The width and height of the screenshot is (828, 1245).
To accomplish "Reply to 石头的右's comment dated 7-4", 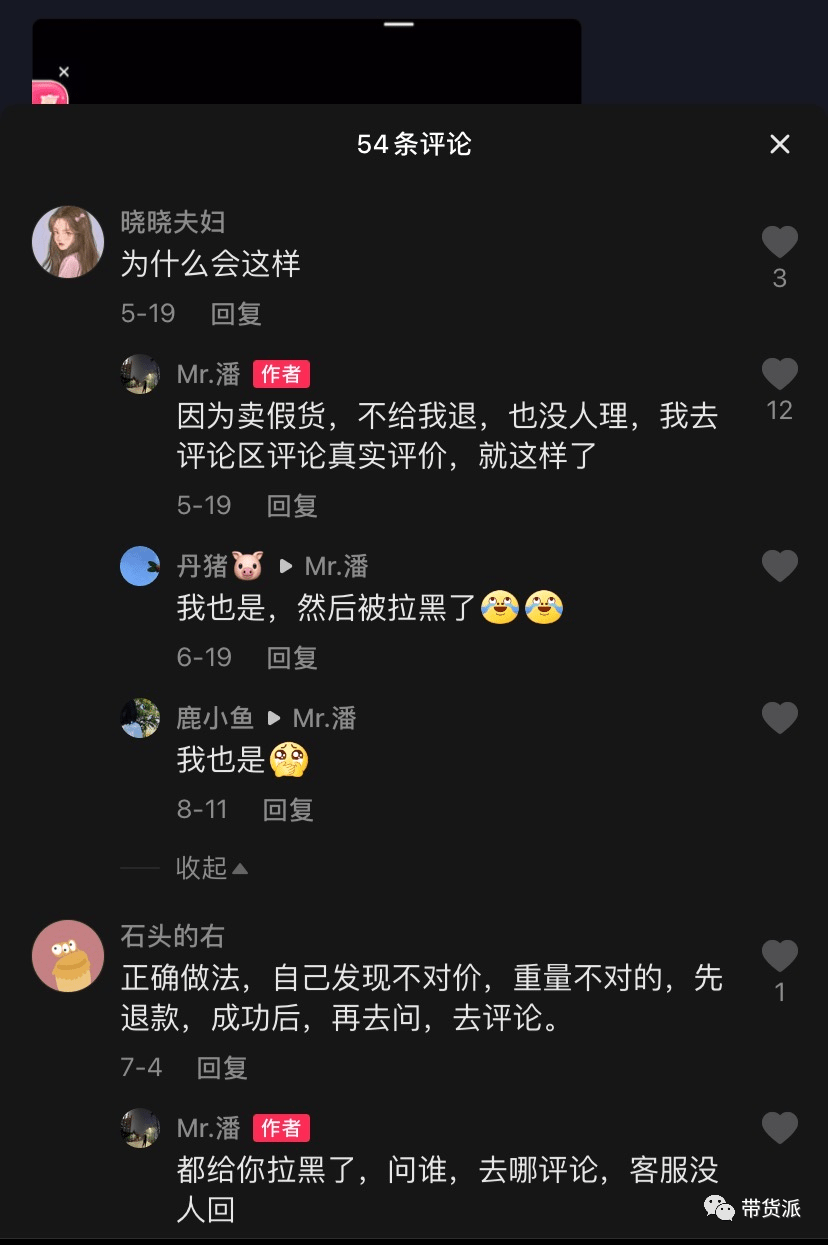I will click(222, 1067).
